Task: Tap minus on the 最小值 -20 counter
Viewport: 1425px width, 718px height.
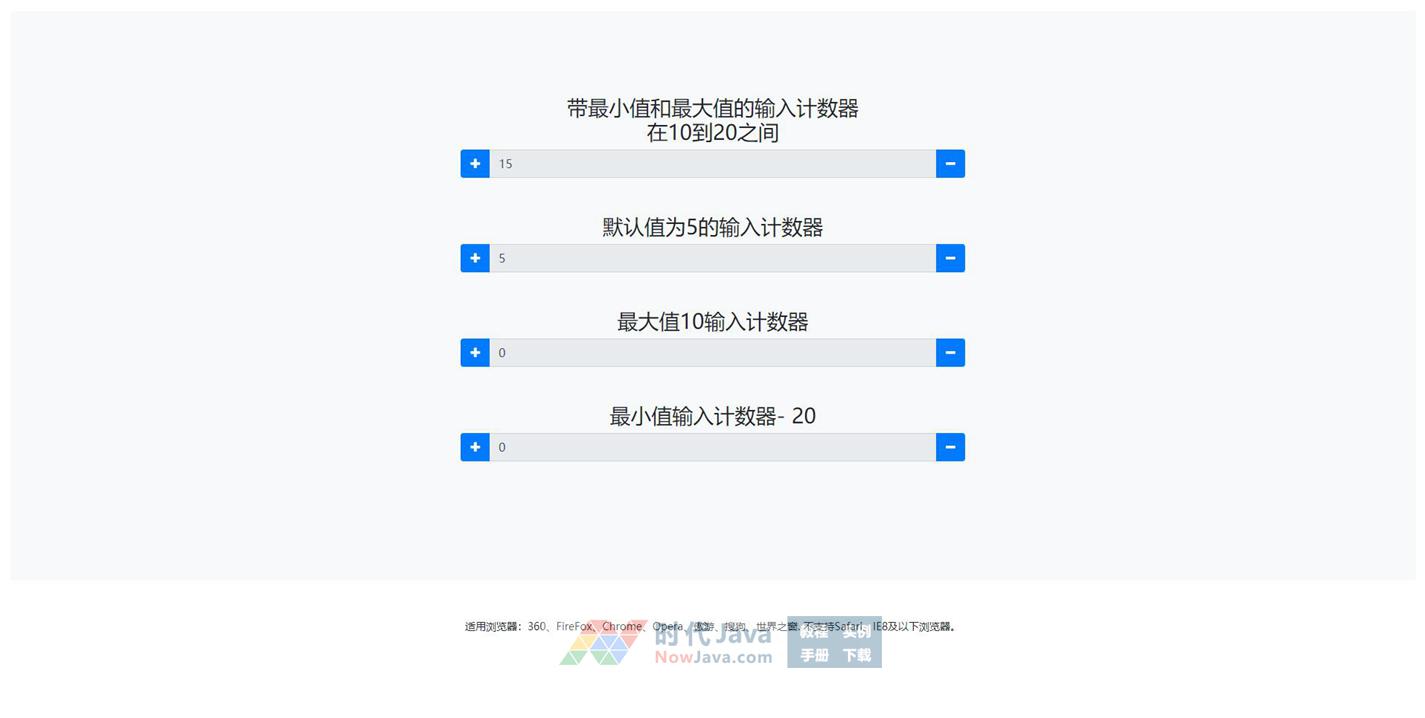Action: [x=950, y=447]
